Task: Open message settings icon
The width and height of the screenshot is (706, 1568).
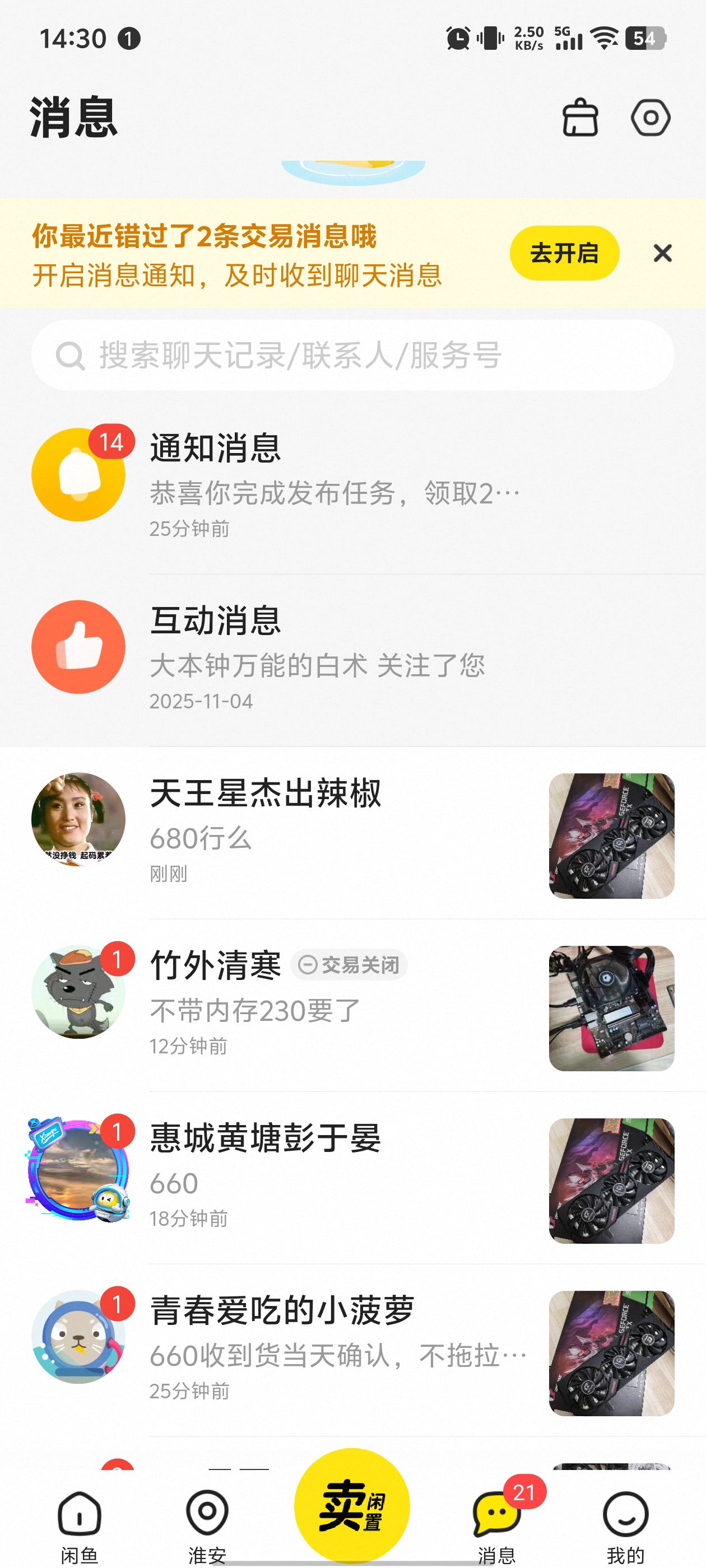Action: pos(650,117)
